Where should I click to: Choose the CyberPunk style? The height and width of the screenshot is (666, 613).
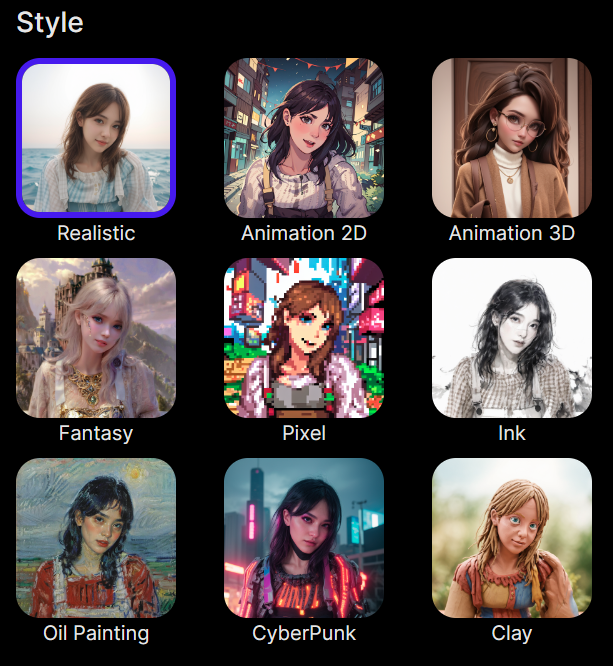tap(304, 538)
